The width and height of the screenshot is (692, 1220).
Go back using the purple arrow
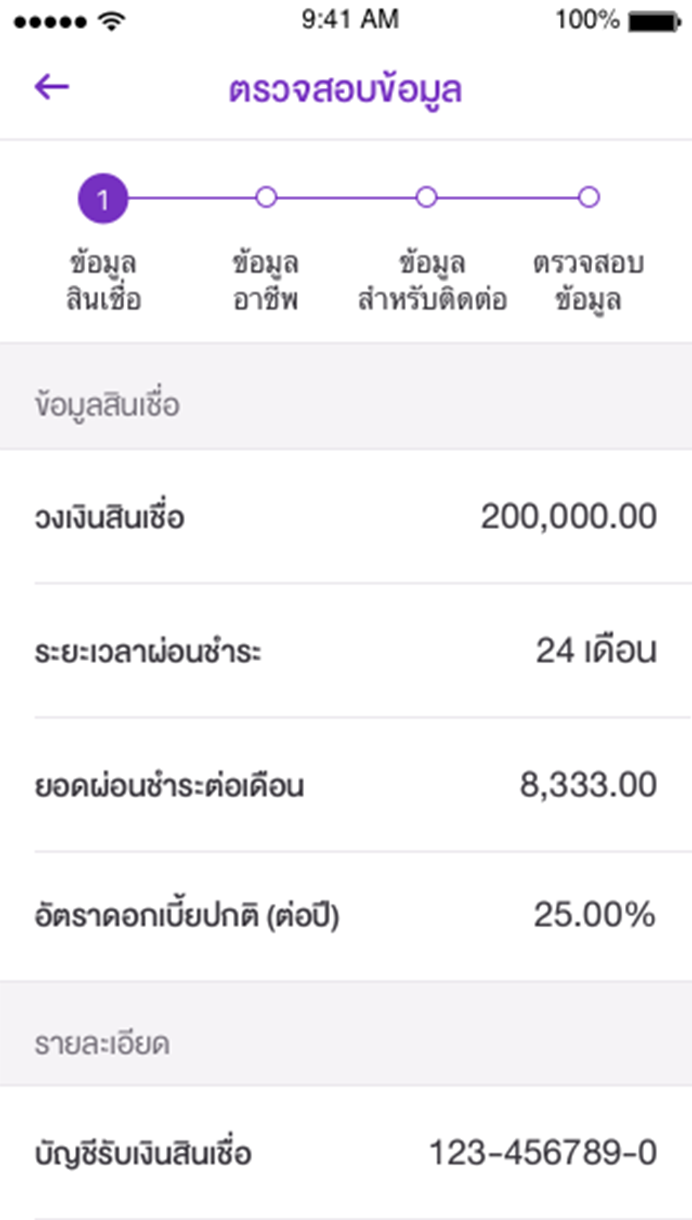tap(52, 88)
